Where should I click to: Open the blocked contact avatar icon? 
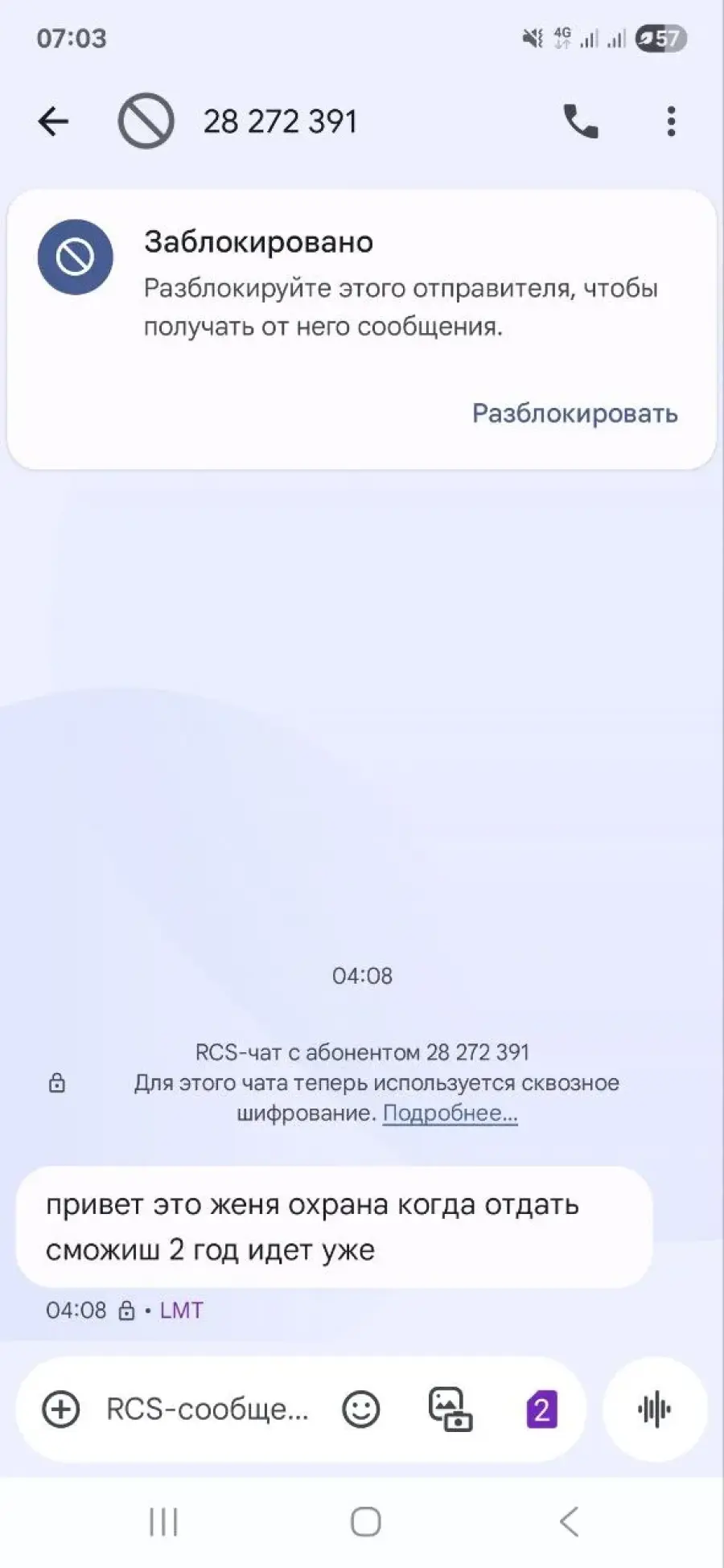tap(146, 121)
